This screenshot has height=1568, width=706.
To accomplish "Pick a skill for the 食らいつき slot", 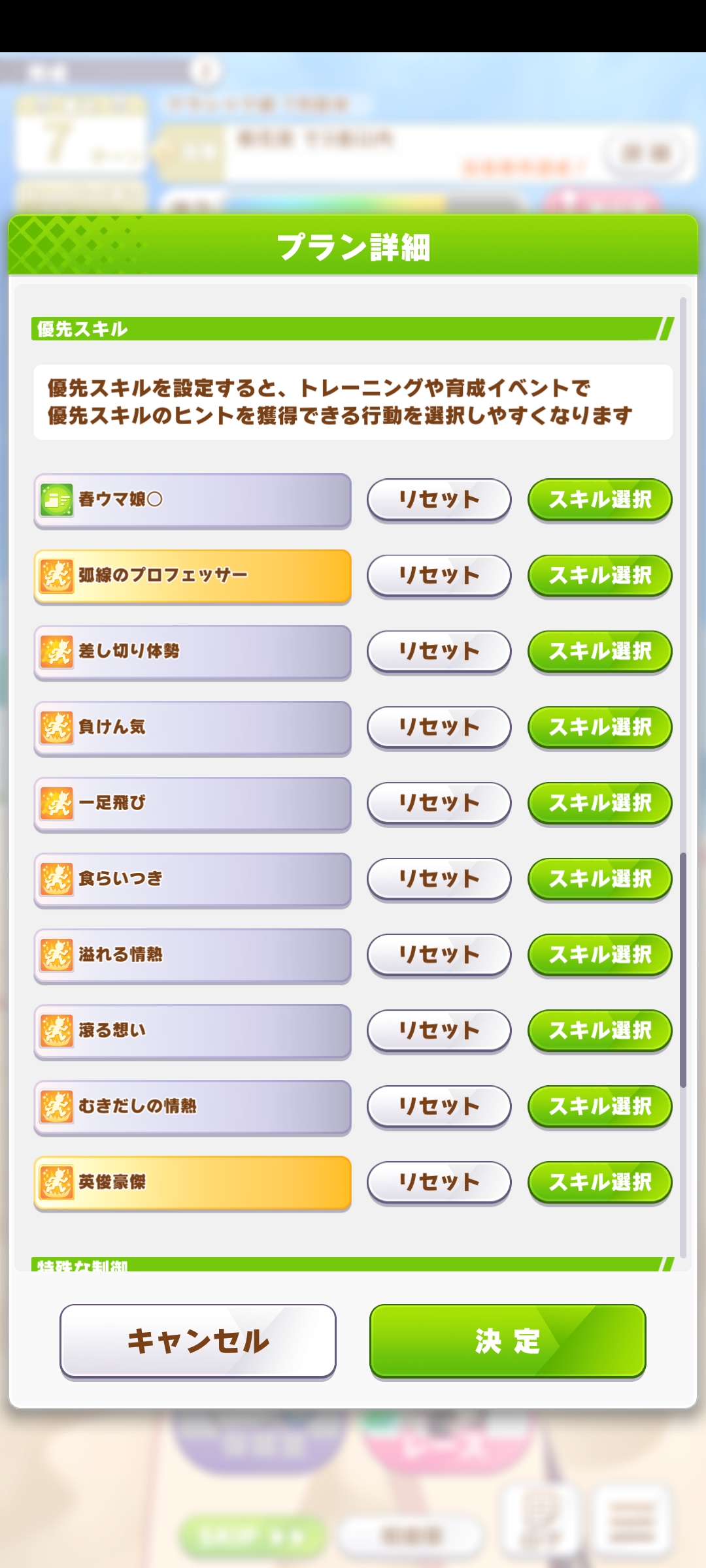I will (600, 879).
